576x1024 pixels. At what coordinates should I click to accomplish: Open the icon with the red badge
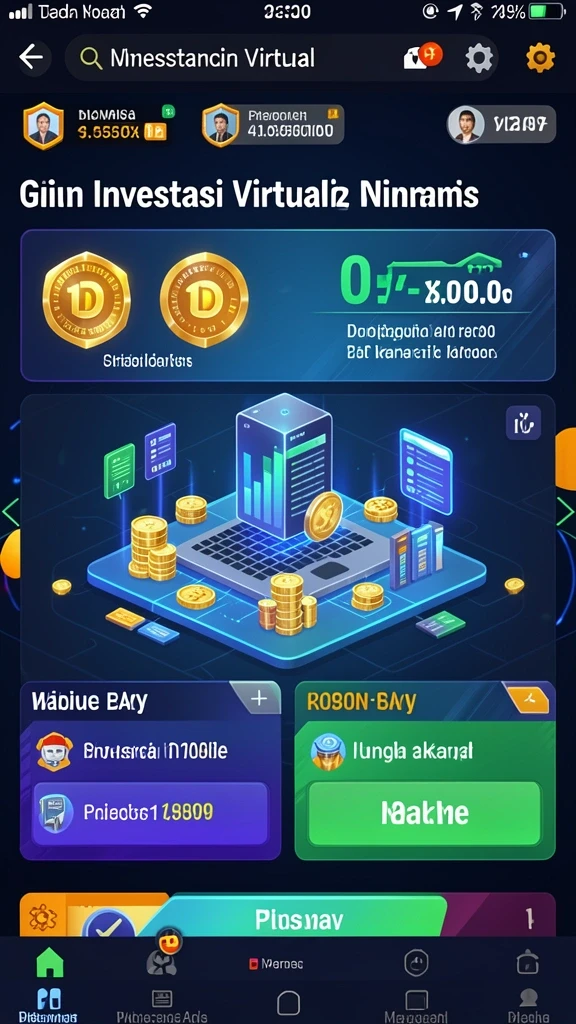(x=423, y=57)
